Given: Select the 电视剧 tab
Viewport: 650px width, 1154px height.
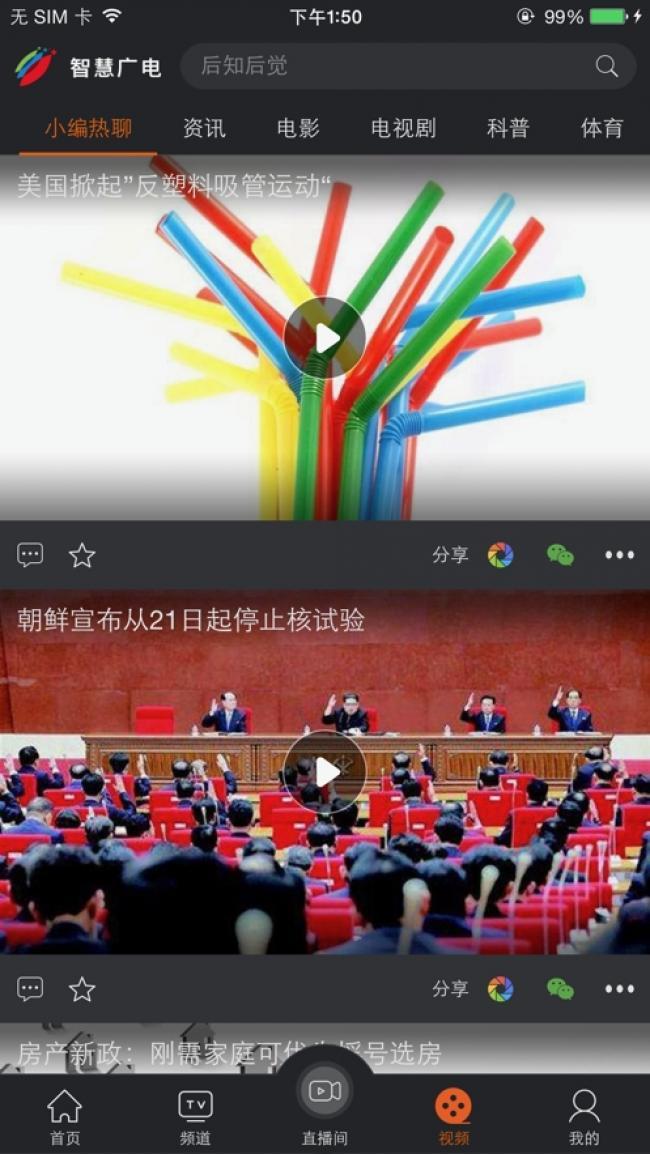Looking at the screenshot, I should 403,128.
